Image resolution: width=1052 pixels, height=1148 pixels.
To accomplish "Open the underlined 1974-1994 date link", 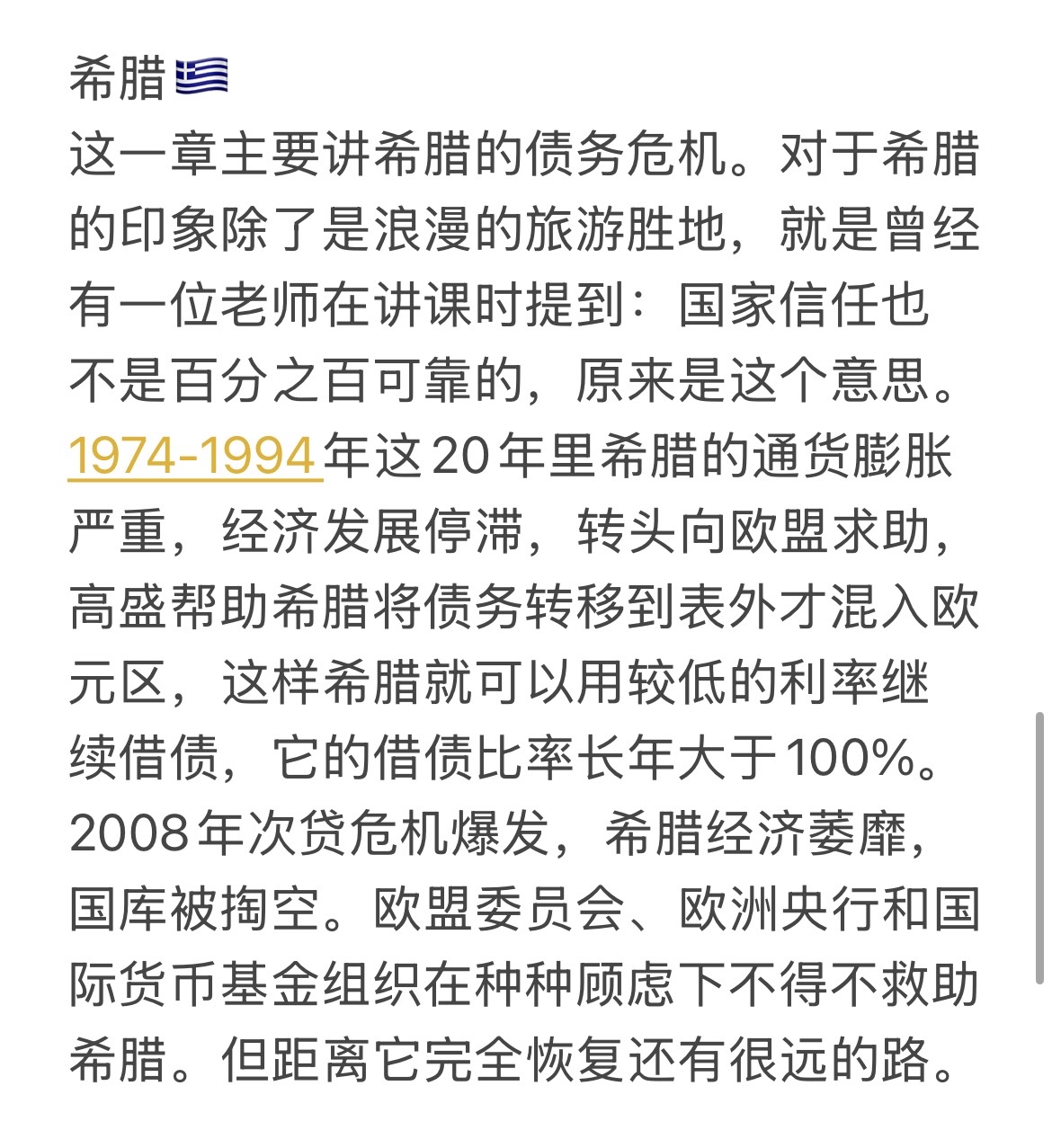I will [x=192, y=456].
